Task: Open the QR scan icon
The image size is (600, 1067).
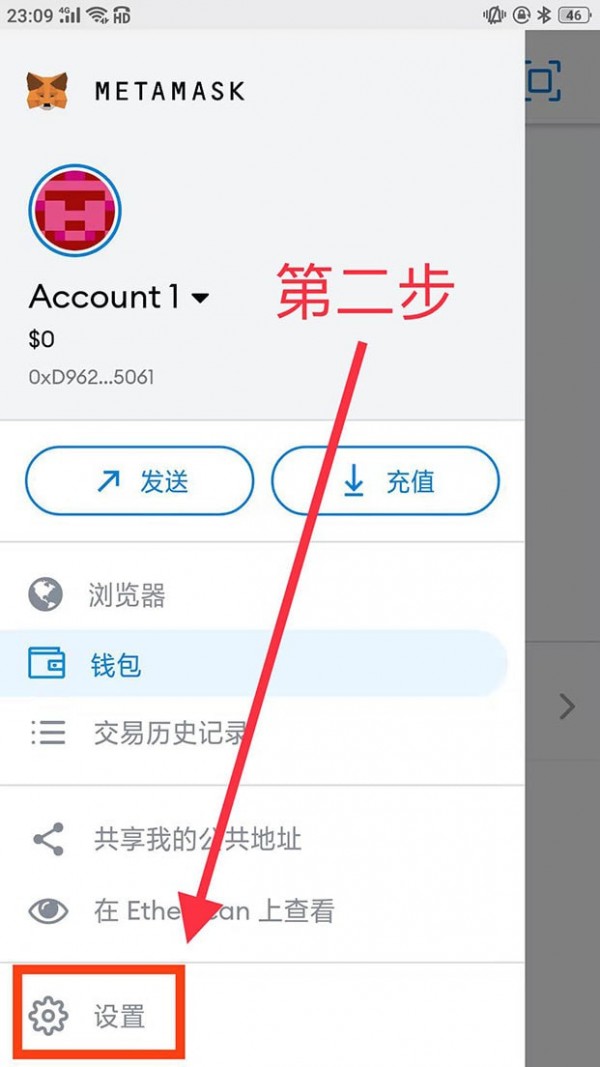Action: tap(544, 81)
